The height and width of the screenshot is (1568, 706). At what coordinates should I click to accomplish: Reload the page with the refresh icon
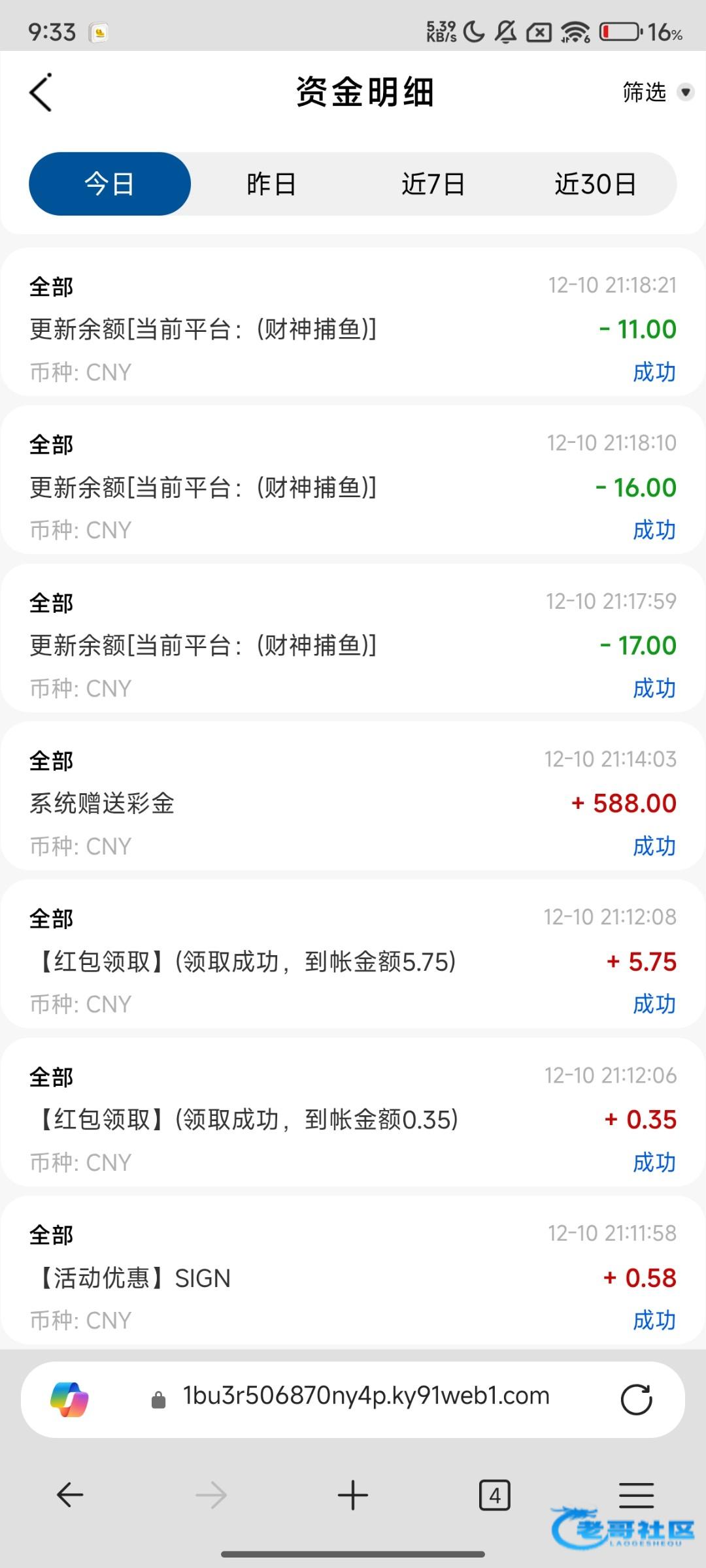coord(636,1399)
